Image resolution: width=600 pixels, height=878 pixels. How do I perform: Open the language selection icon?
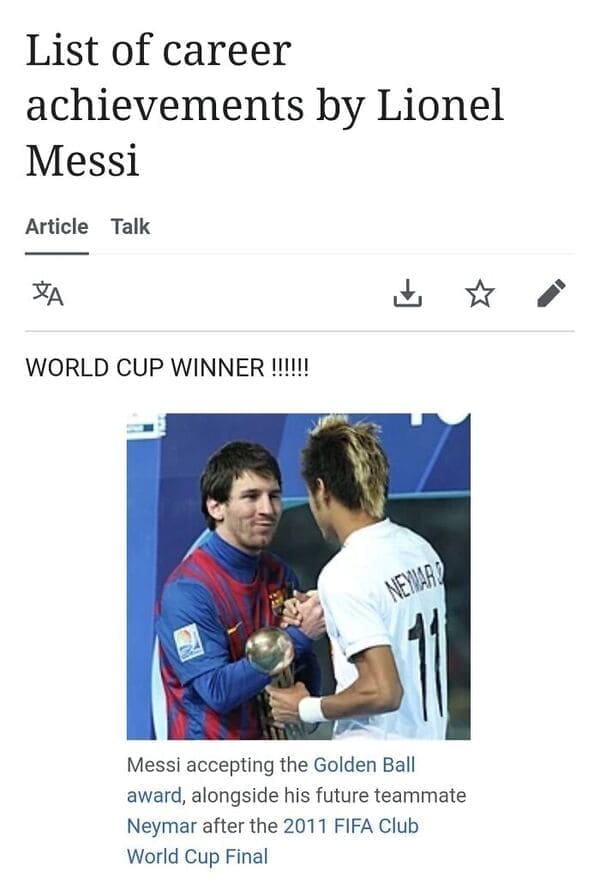(48, 293)
